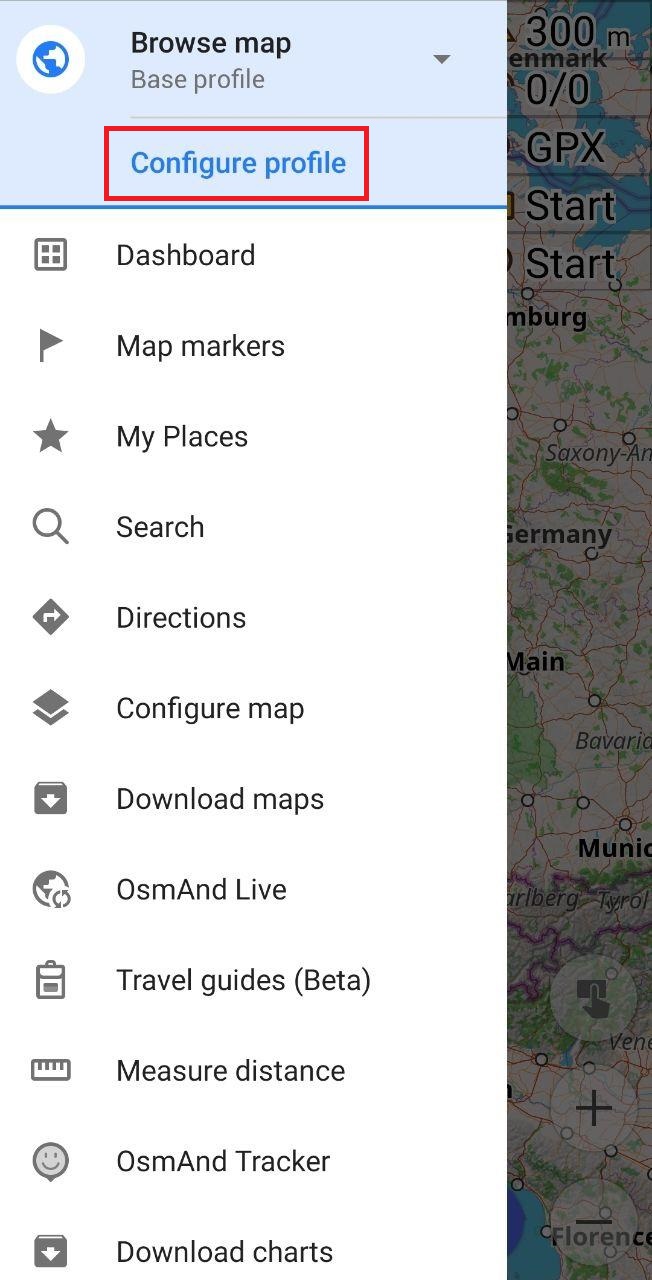
Task: Open Configure map
Action: [210, 709]
